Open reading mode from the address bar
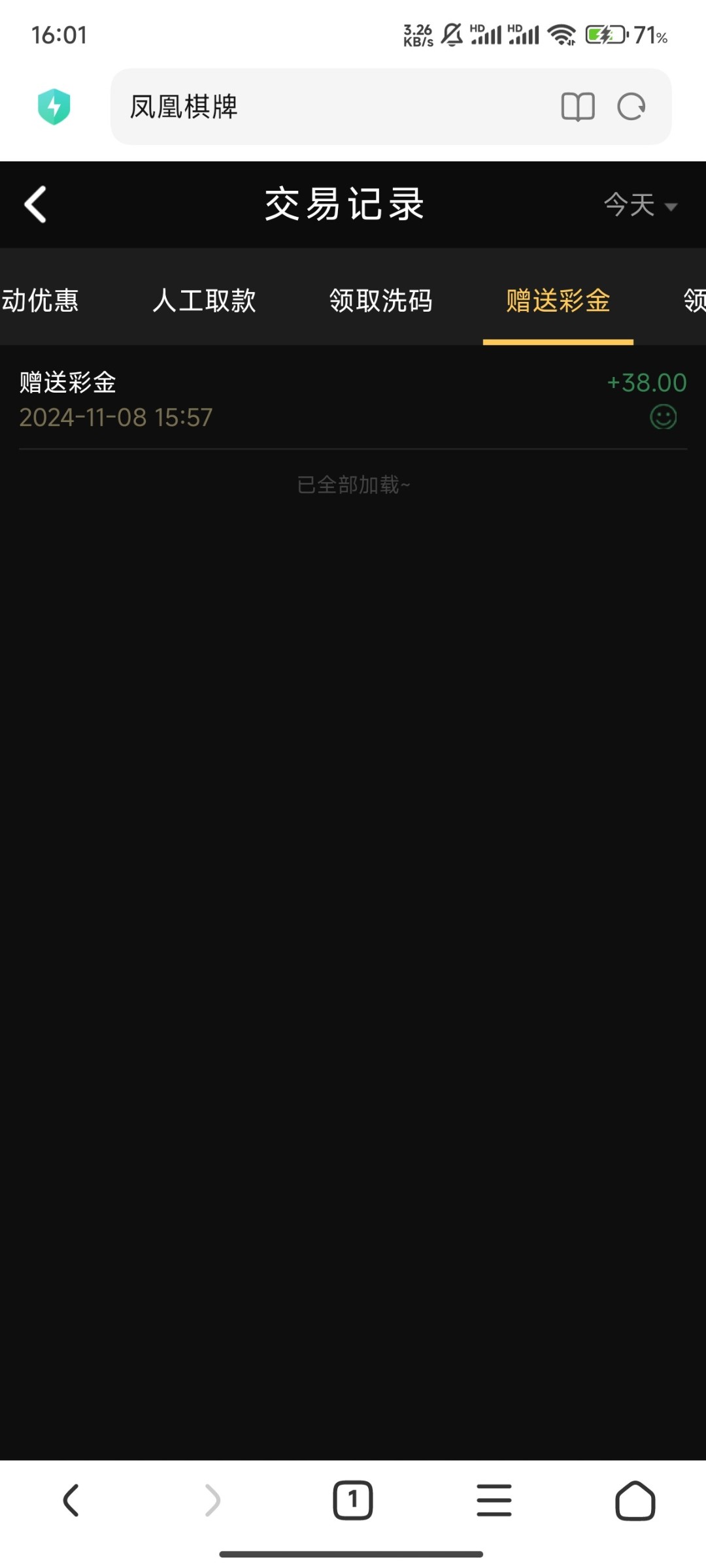The image size is (706, 1568). point(577,106)
